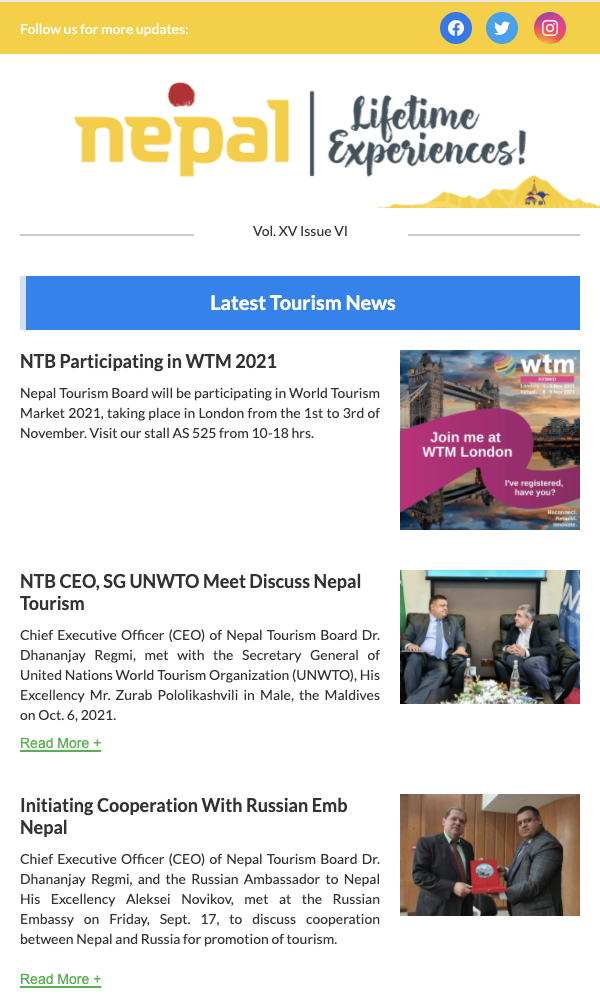Read more about NTB CEO UNWTO meeting
Viewport: 600px width, 1004px height.
coord(61,743)
